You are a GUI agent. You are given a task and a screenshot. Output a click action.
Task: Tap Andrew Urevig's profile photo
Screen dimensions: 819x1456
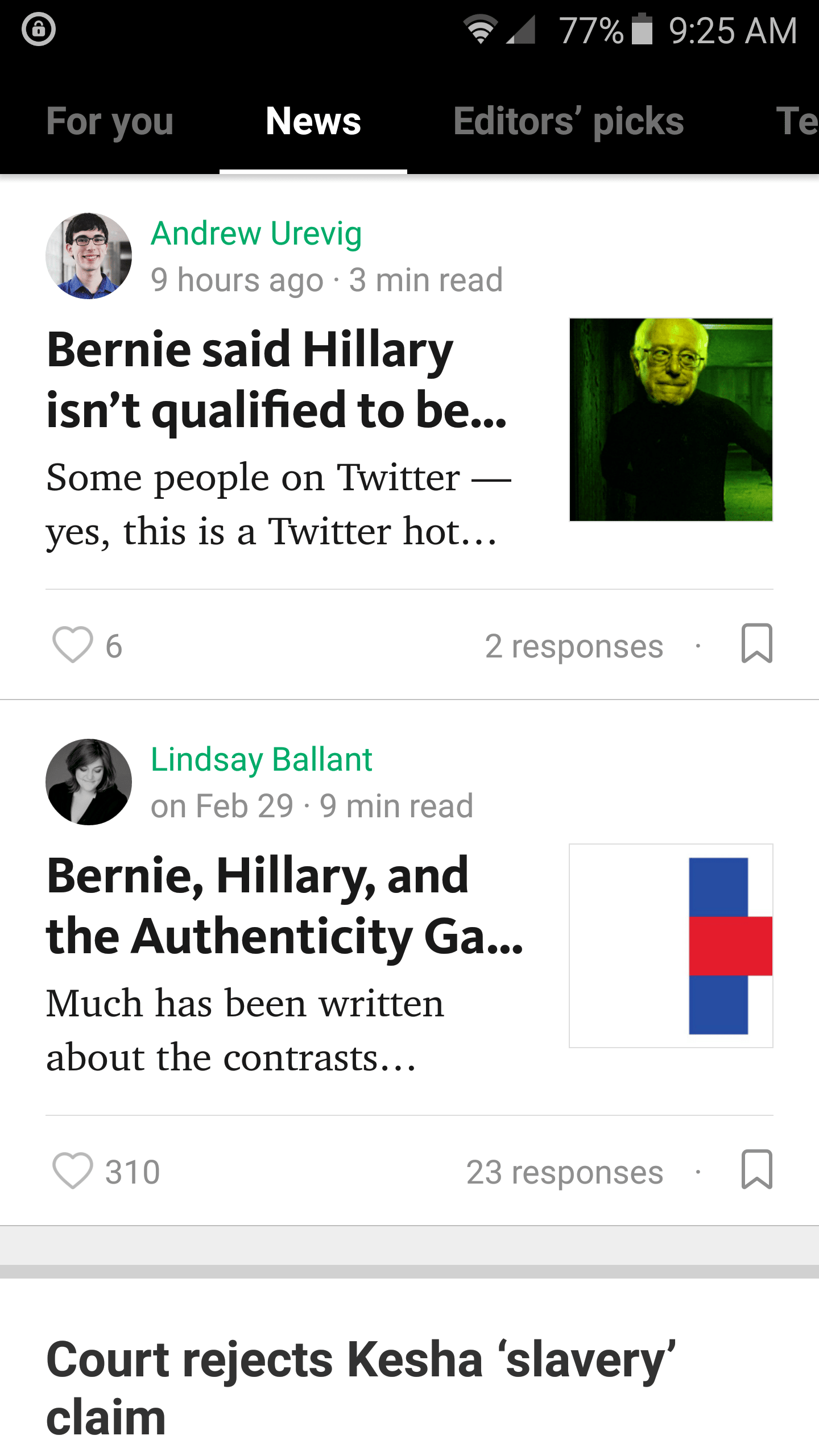(89, 256)
